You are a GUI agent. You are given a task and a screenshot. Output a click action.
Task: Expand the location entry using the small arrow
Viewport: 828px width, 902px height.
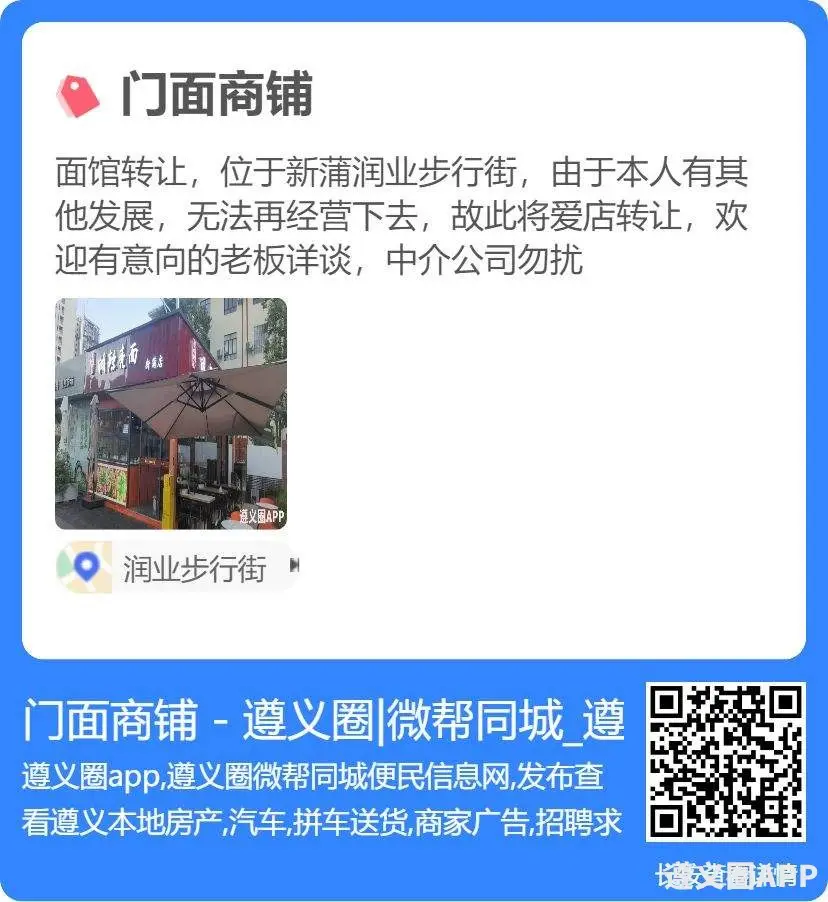click(x=292, y=565)
